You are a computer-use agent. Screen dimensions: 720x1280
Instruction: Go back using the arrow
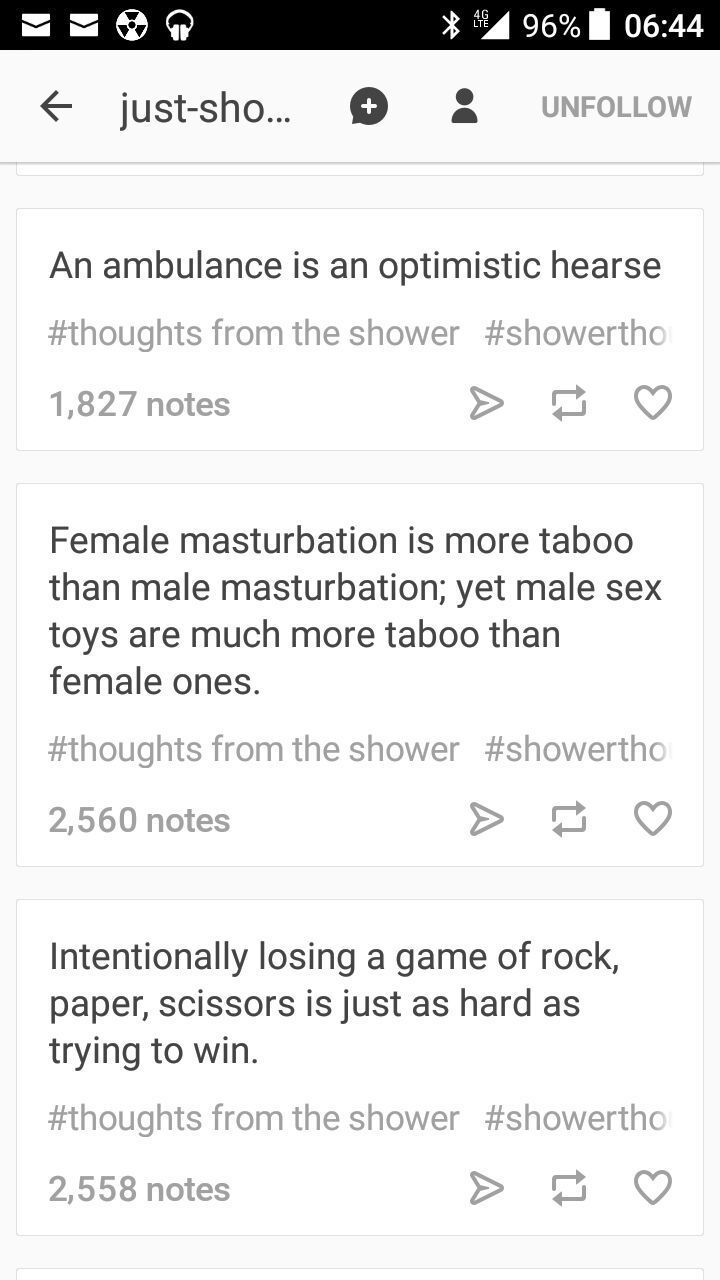pyautogui.click(x=56, y=106)
